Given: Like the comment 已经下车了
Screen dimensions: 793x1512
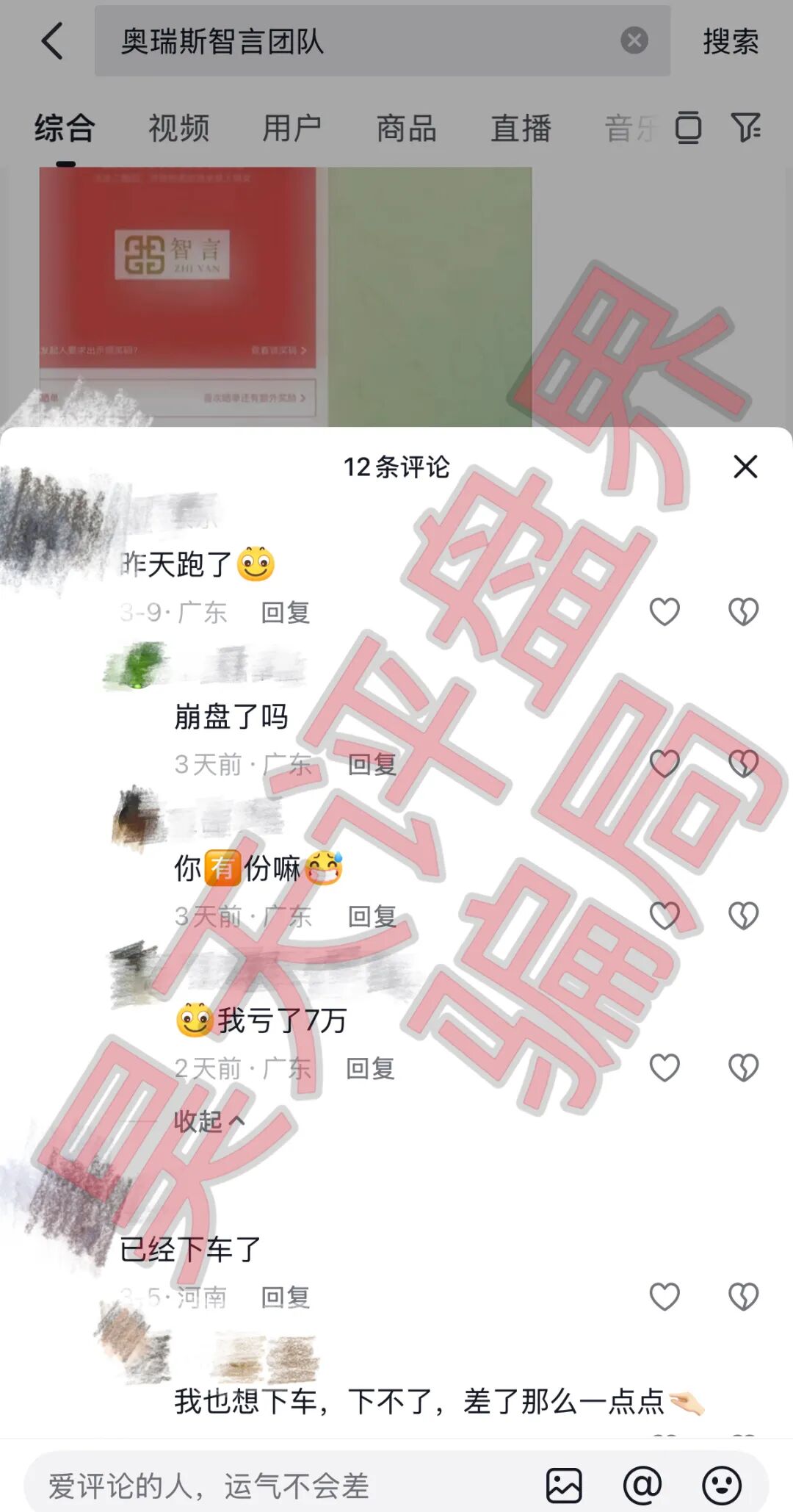Looking at the screenshot, I should coord(665,1297).
